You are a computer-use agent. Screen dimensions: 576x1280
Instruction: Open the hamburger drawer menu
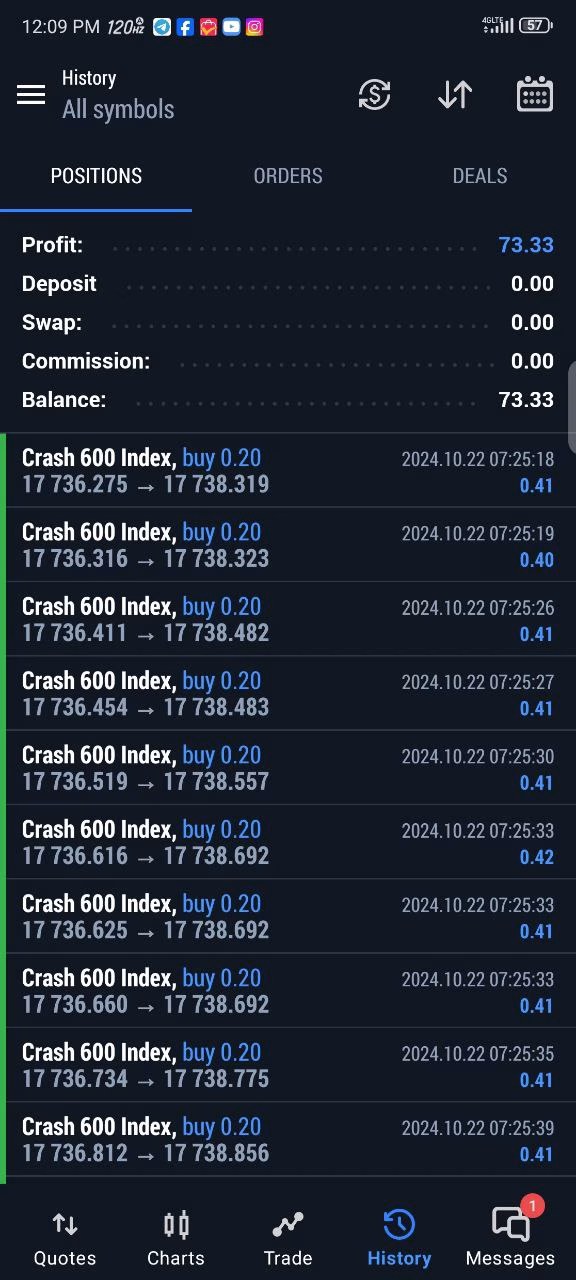tap(31, 94)
